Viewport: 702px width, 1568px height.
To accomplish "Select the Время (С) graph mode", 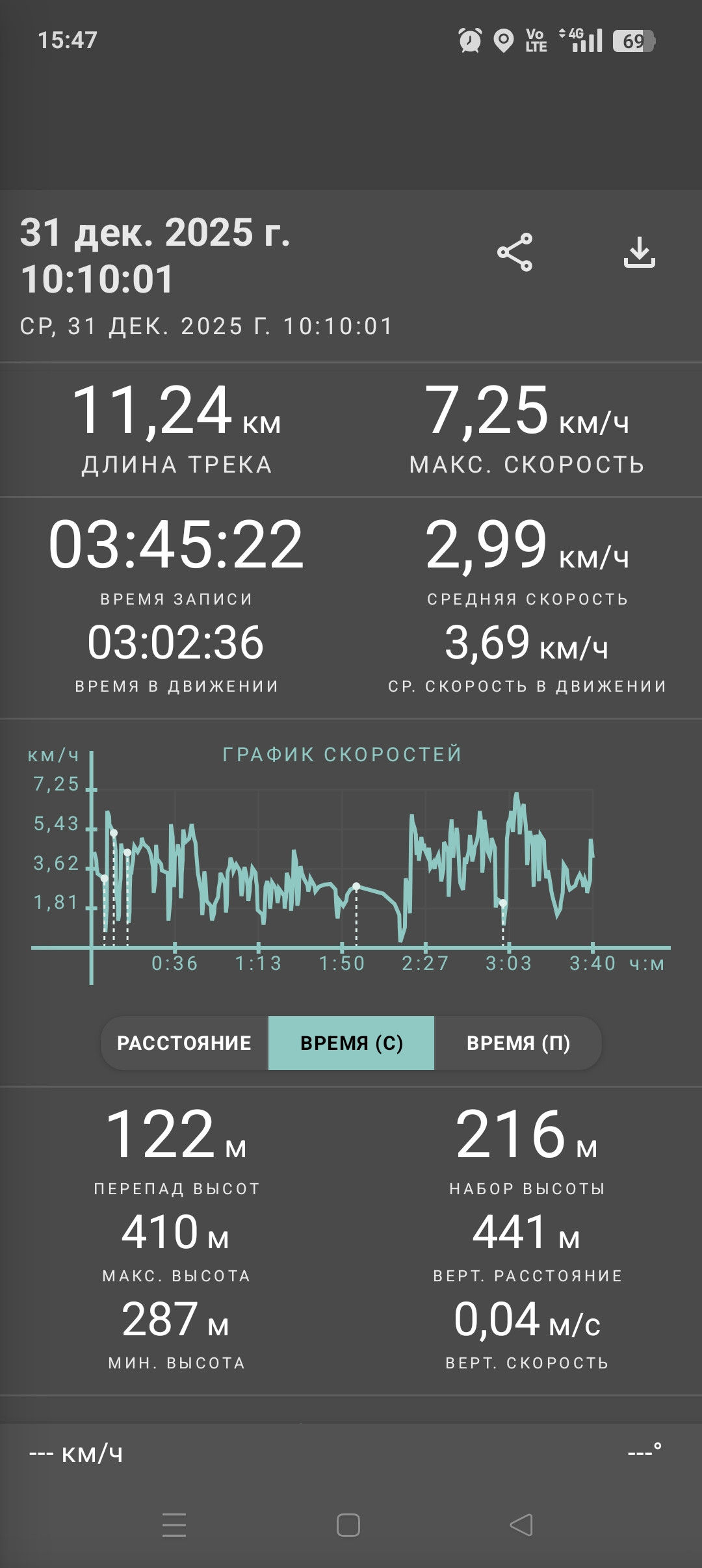I will point(351,1043).
